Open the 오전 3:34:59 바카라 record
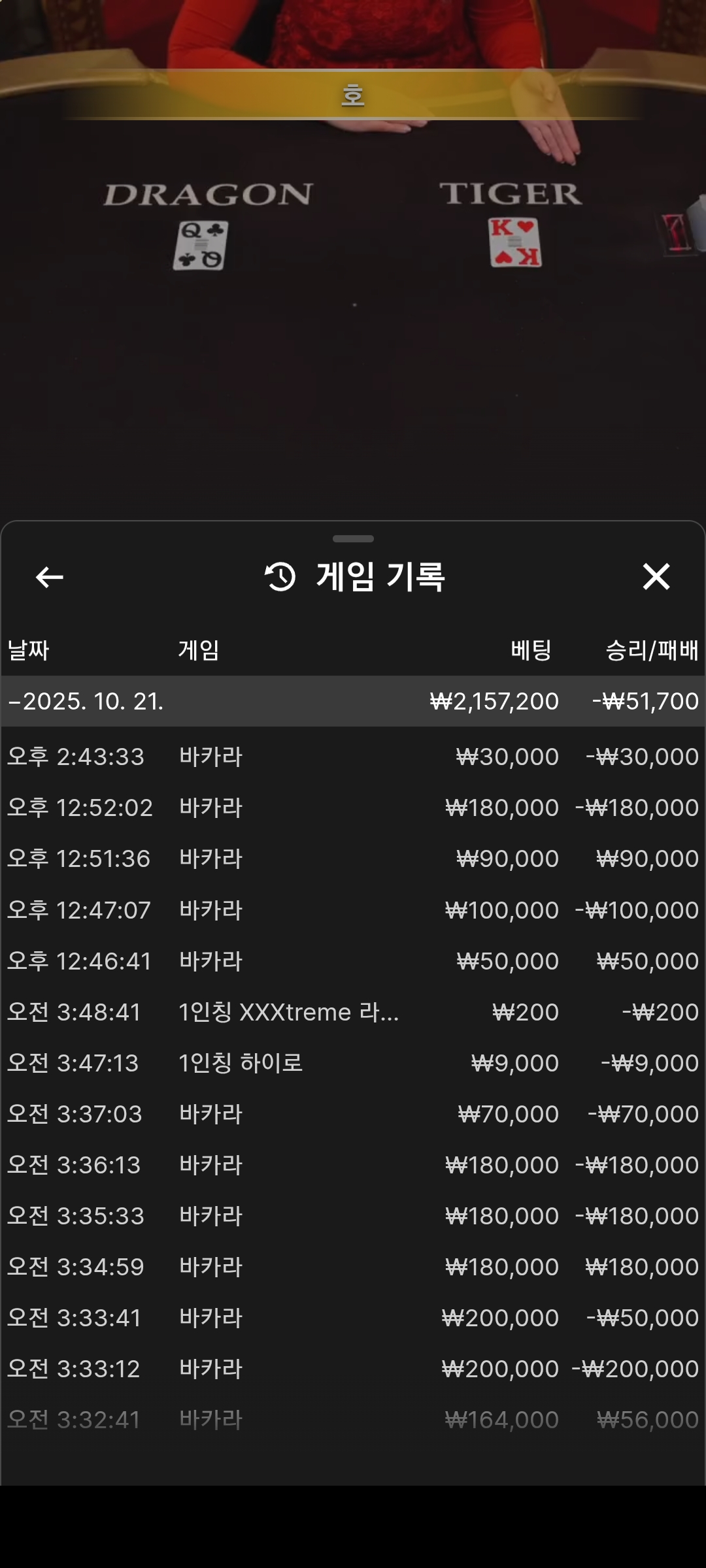The height and width of the screenshot is (1568, 706). pyautogui.click(x=353, y=1267)
